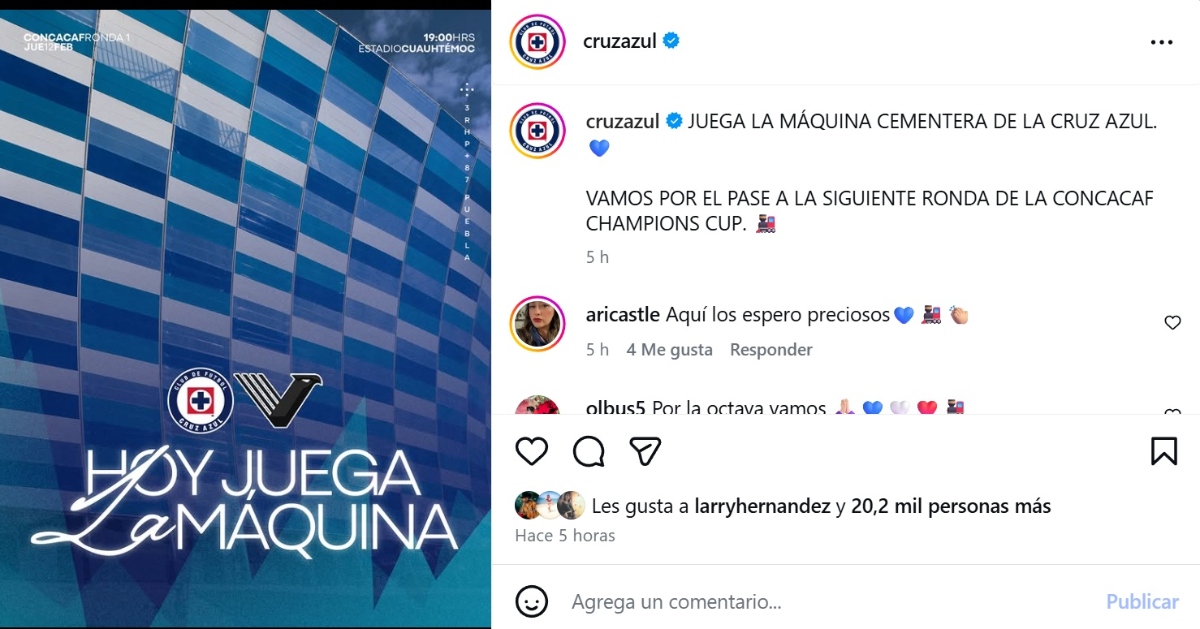
Task: Open the Hoy Juega La Máquina post image
Action: pos(245,314)
